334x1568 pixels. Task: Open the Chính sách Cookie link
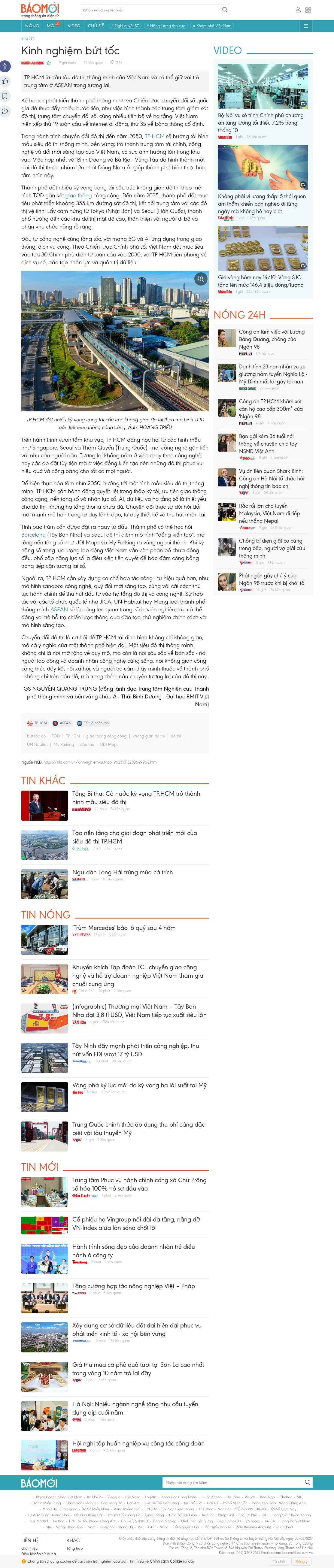click(165, 1561)
